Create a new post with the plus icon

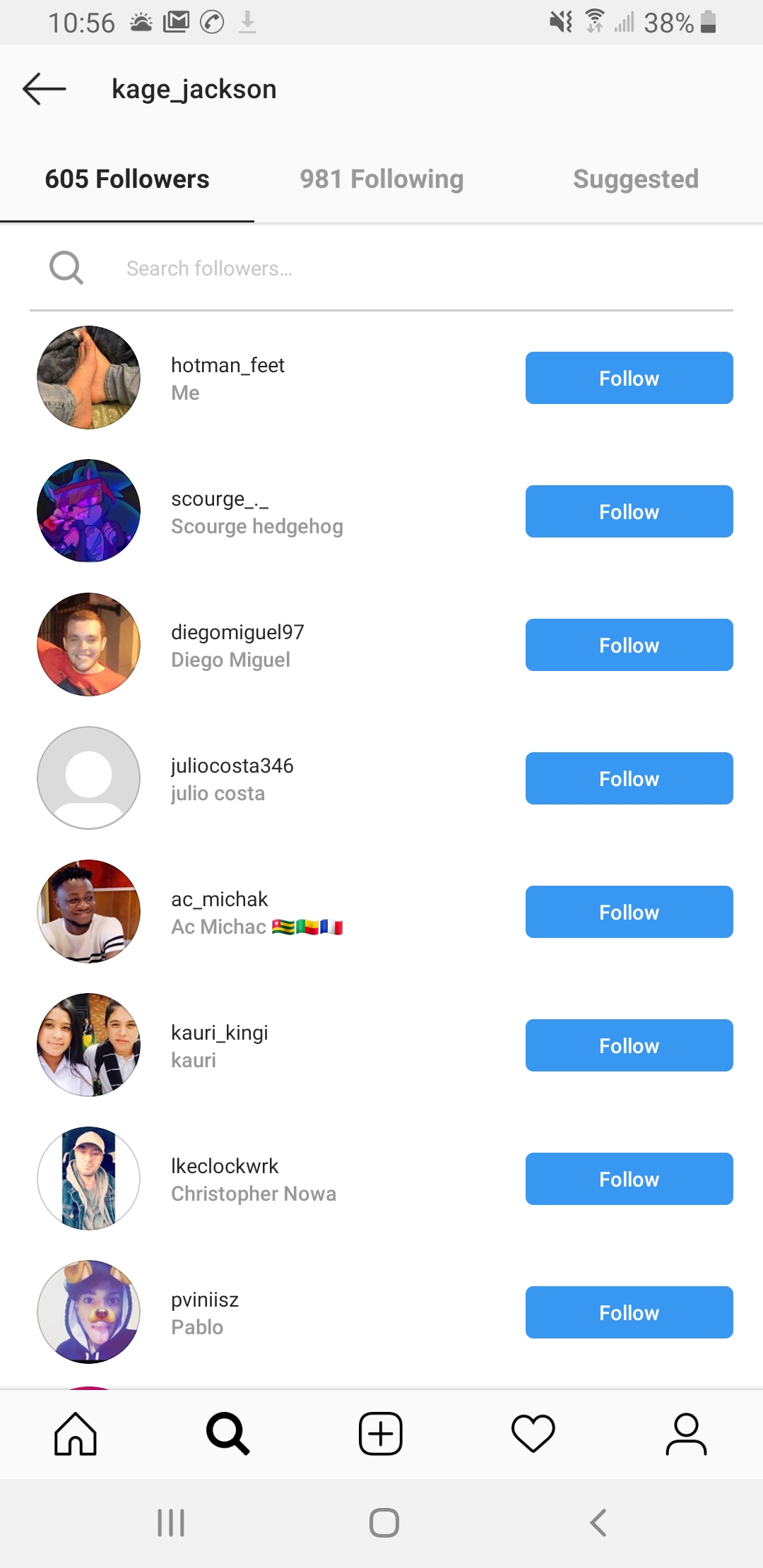point(381,1434)
